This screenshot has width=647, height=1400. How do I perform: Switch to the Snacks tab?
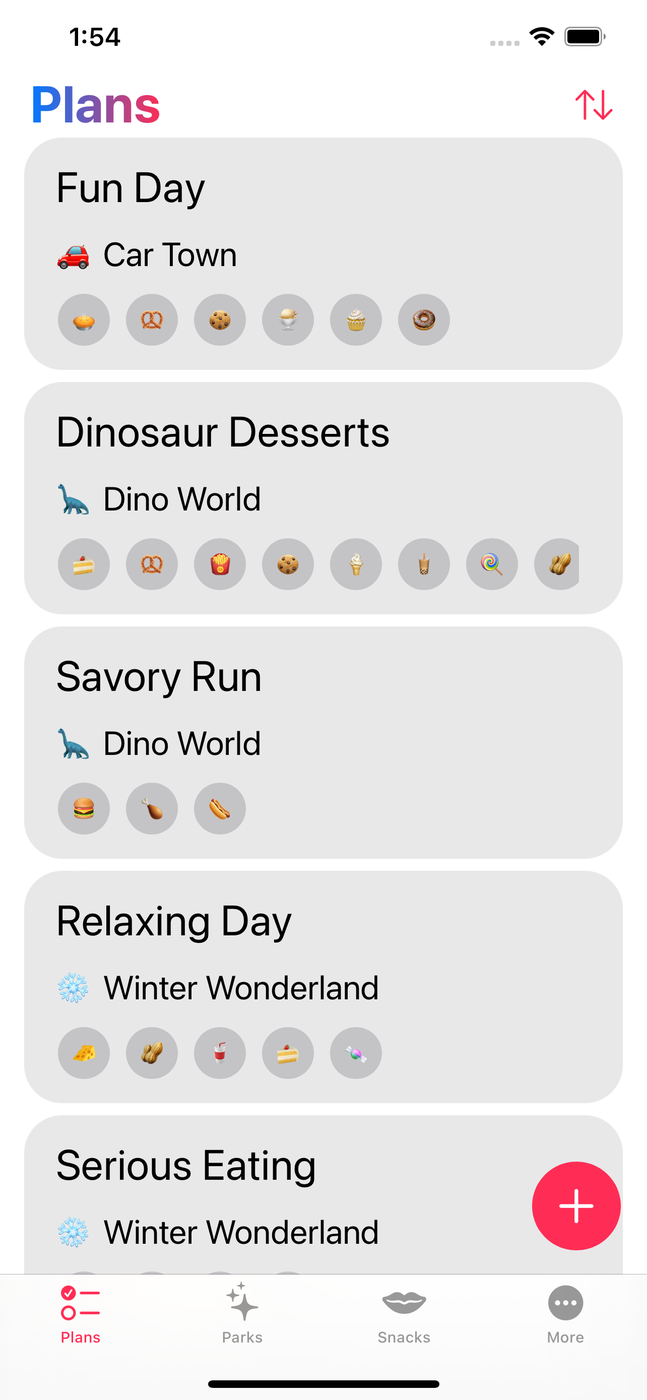tap(404, 1315)
